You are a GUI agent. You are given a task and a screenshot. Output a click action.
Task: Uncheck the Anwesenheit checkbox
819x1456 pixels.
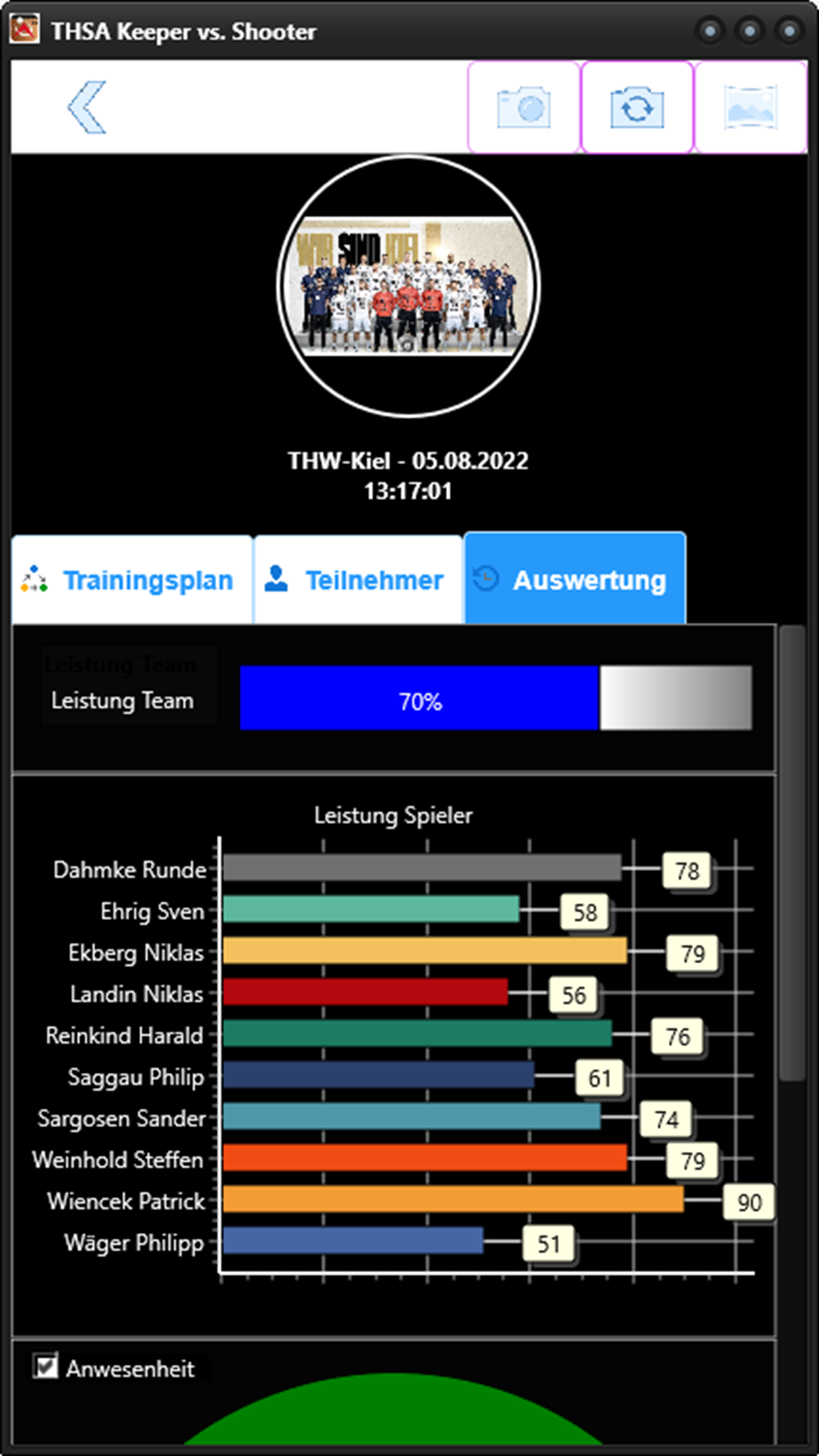45,1366
